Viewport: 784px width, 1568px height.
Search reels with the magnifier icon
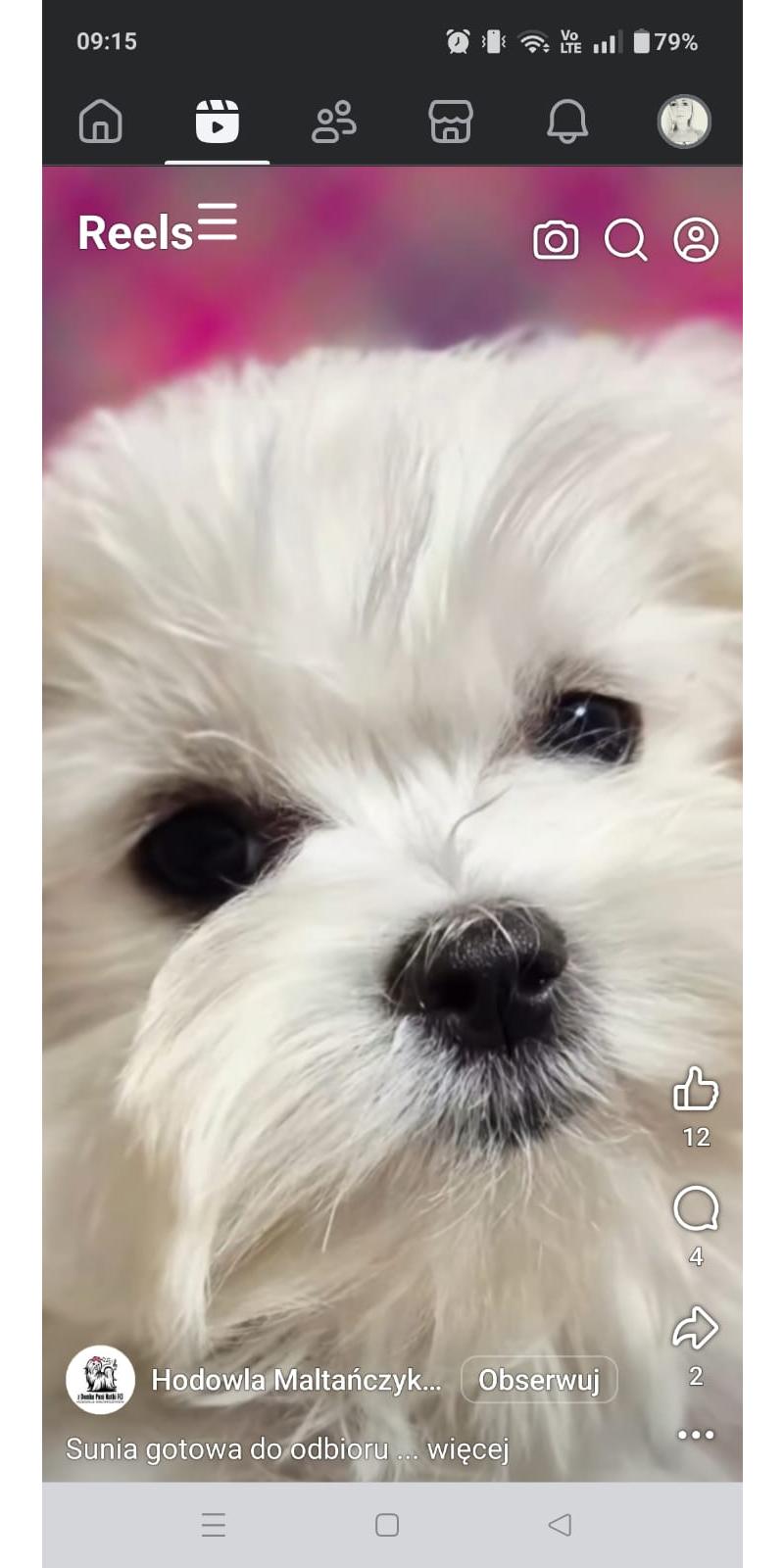click(x=625, y=240)
